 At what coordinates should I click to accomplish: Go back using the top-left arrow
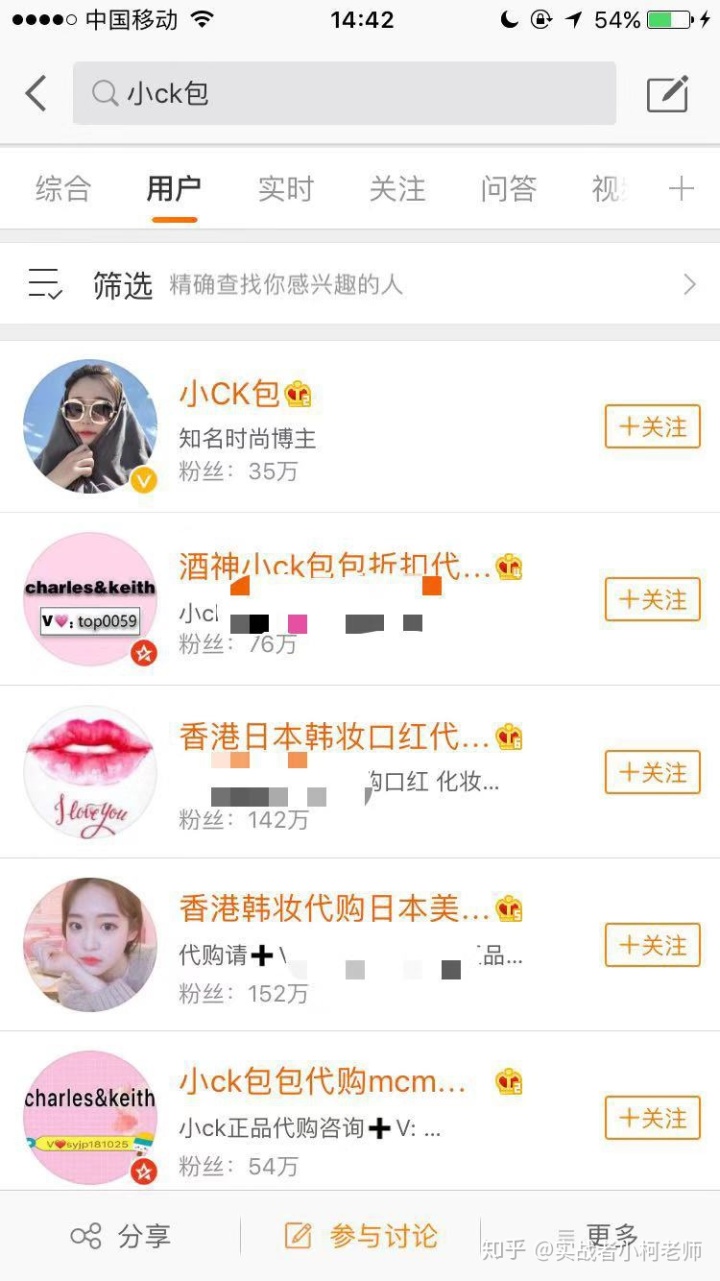pos(36,94)
